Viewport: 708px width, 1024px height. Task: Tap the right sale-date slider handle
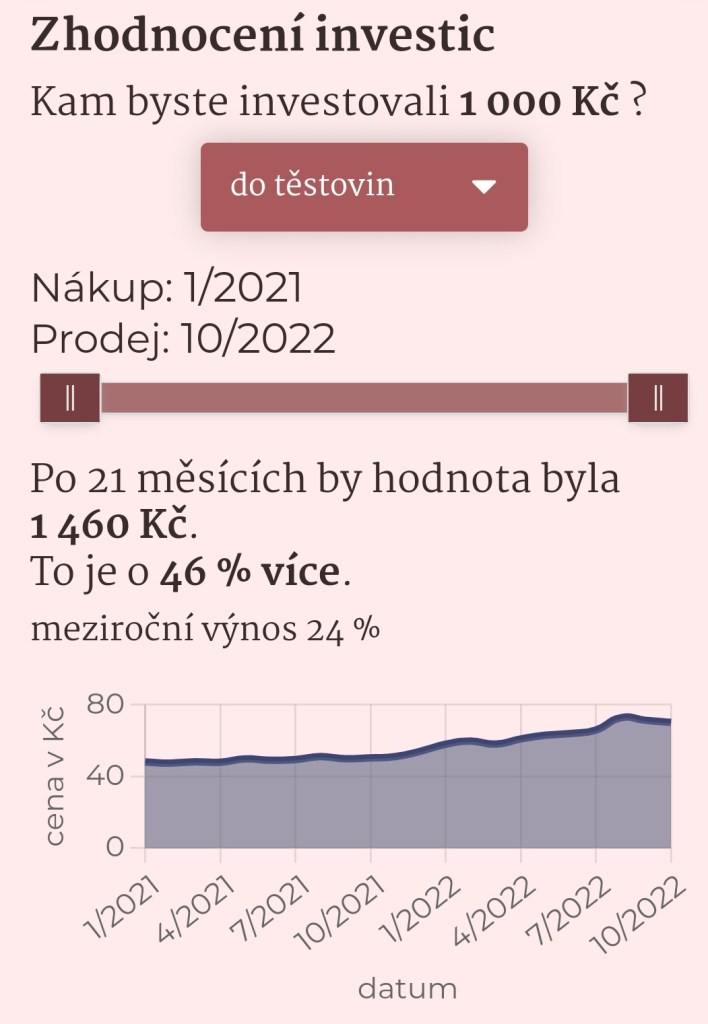point(658,398)
